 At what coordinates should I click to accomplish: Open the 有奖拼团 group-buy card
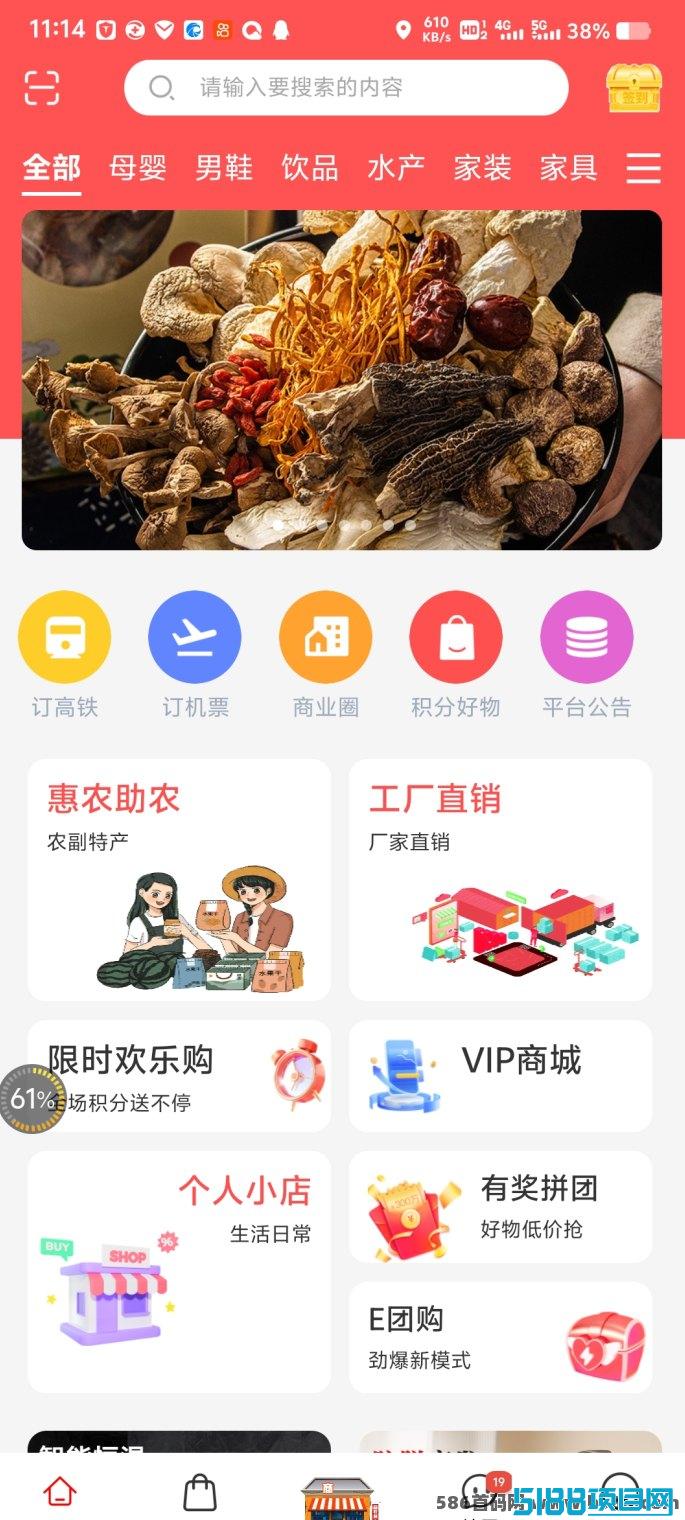(500, 1207)
